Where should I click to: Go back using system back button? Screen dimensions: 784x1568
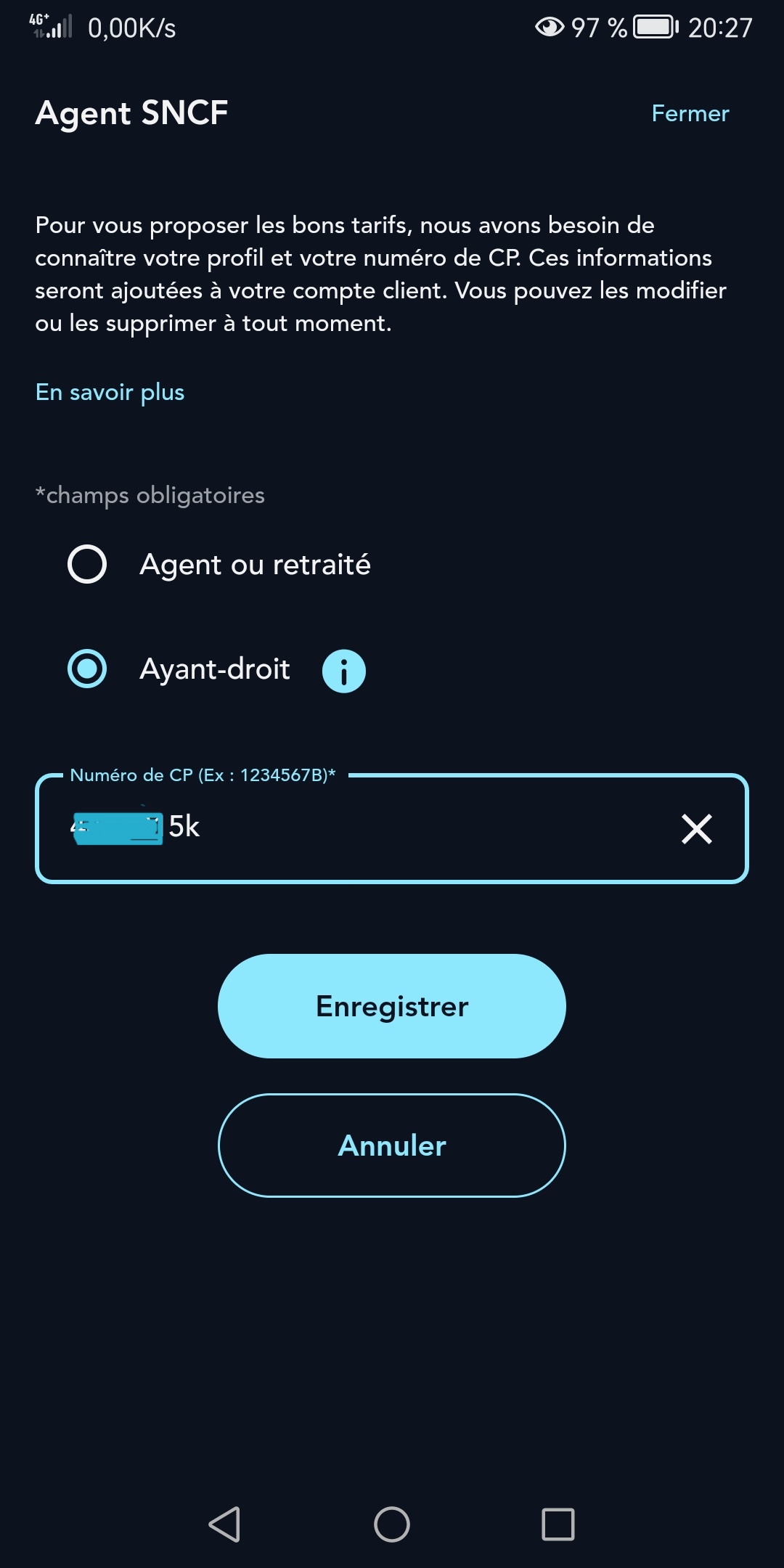click(x=225, y=1524)
